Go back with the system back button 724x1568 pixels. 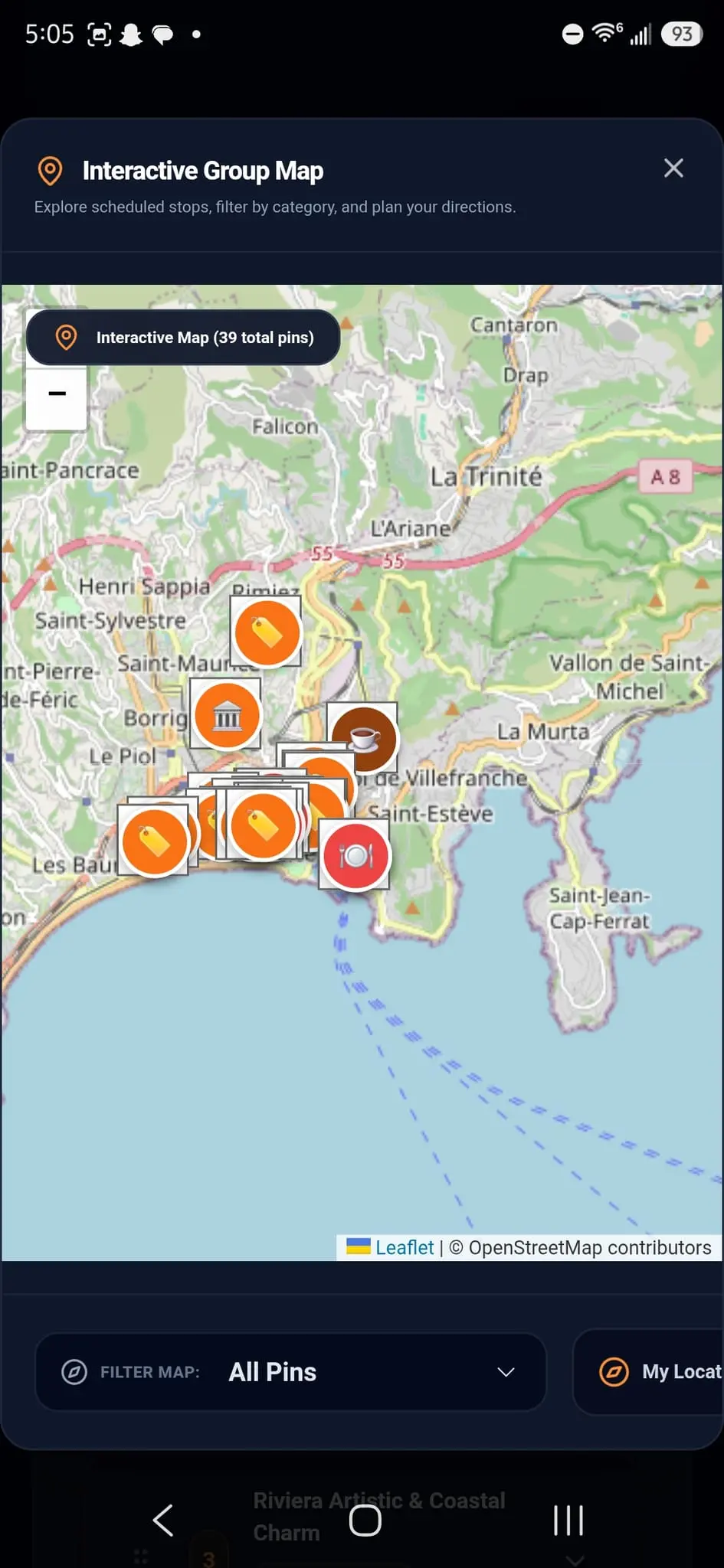point(163,1520)
